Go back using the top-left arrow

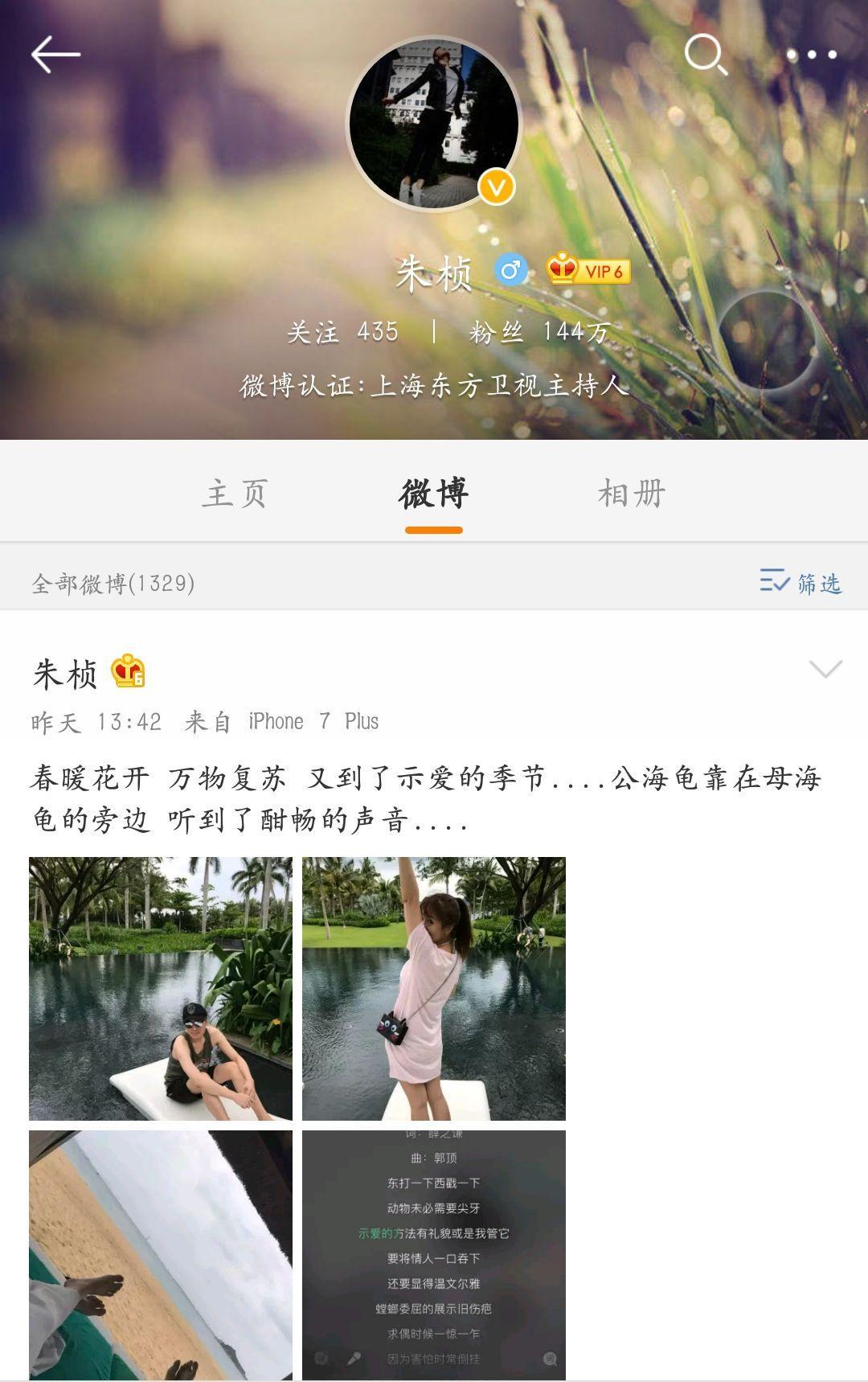[x=55, y=55]
